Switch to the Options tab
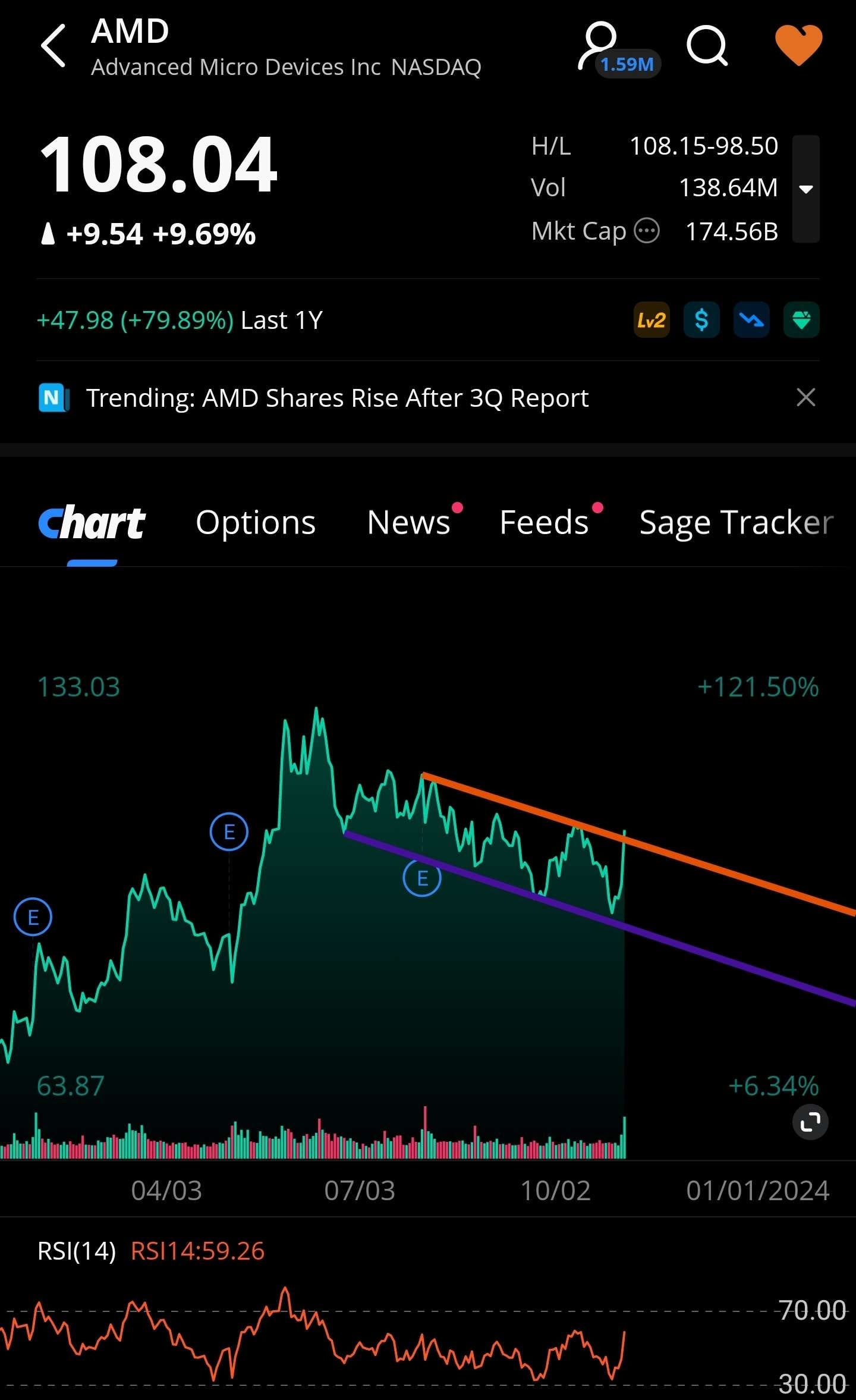Image resolution: width=856 pixels, height=1400 pixels. click(256, 523)
